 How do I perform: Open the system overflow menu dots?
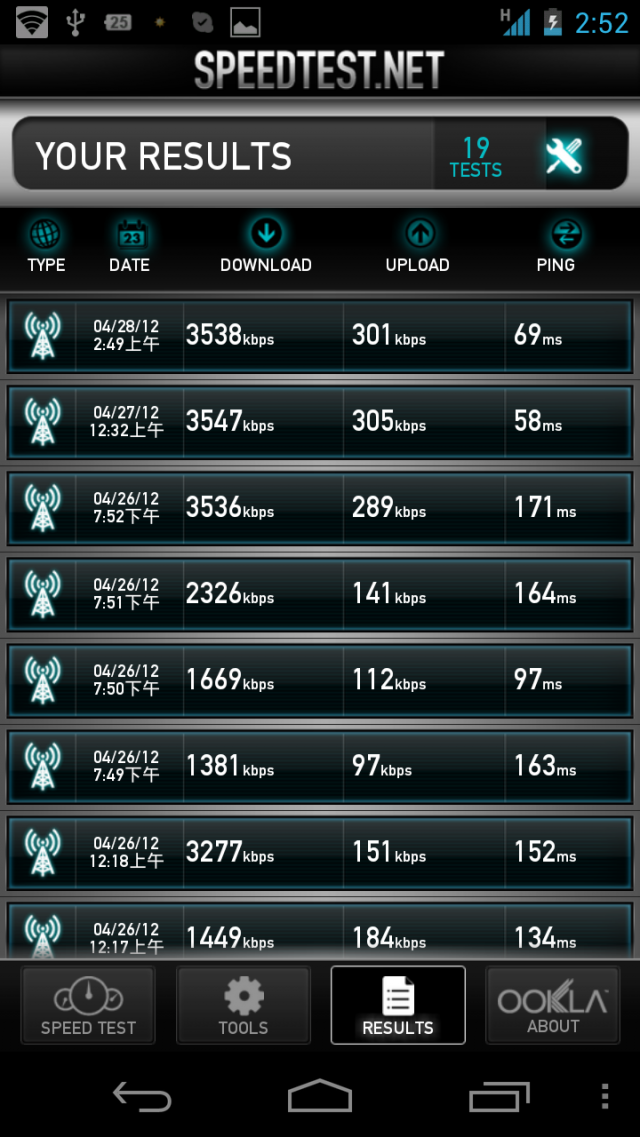coord(604,1096)
